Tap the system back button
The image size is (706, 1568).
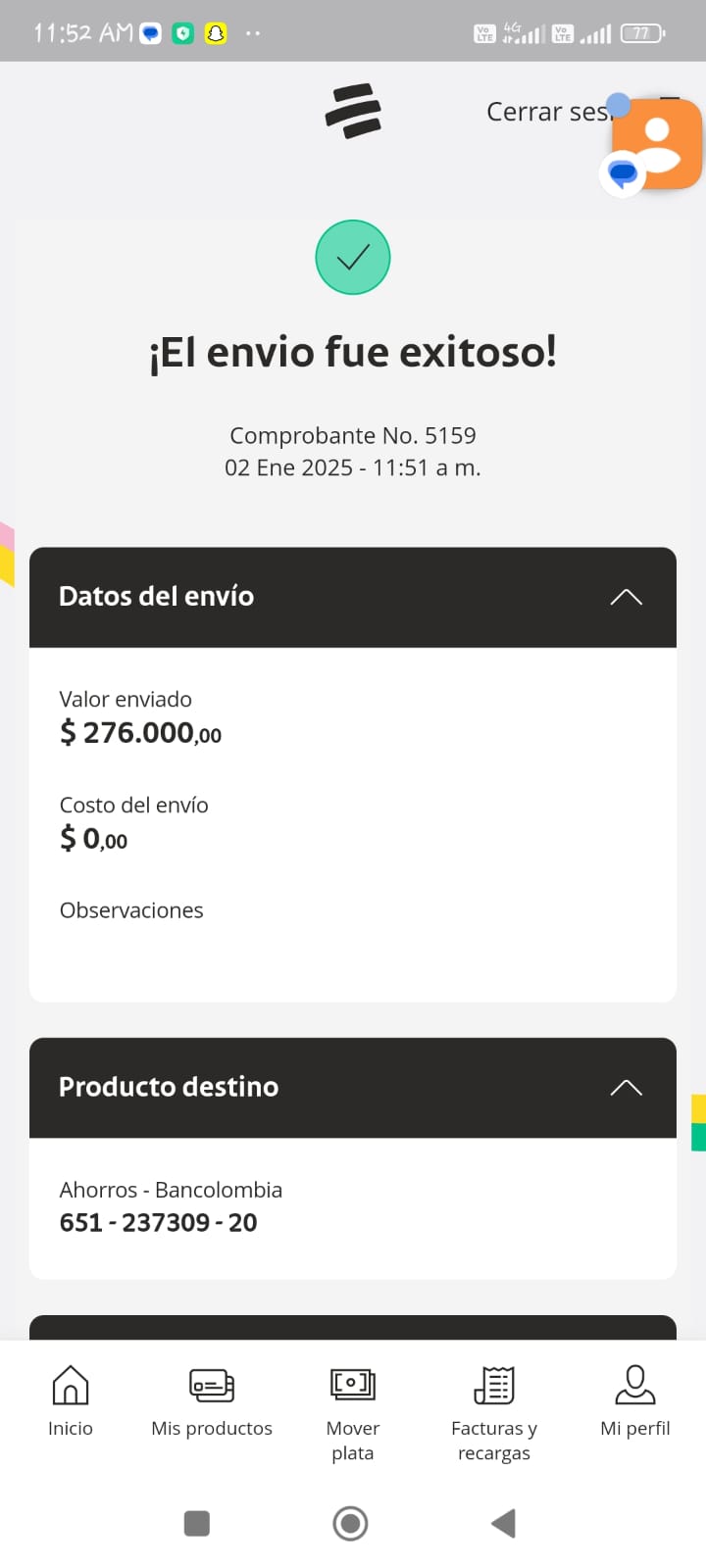pyautogui.click(x=503, y=1524)
